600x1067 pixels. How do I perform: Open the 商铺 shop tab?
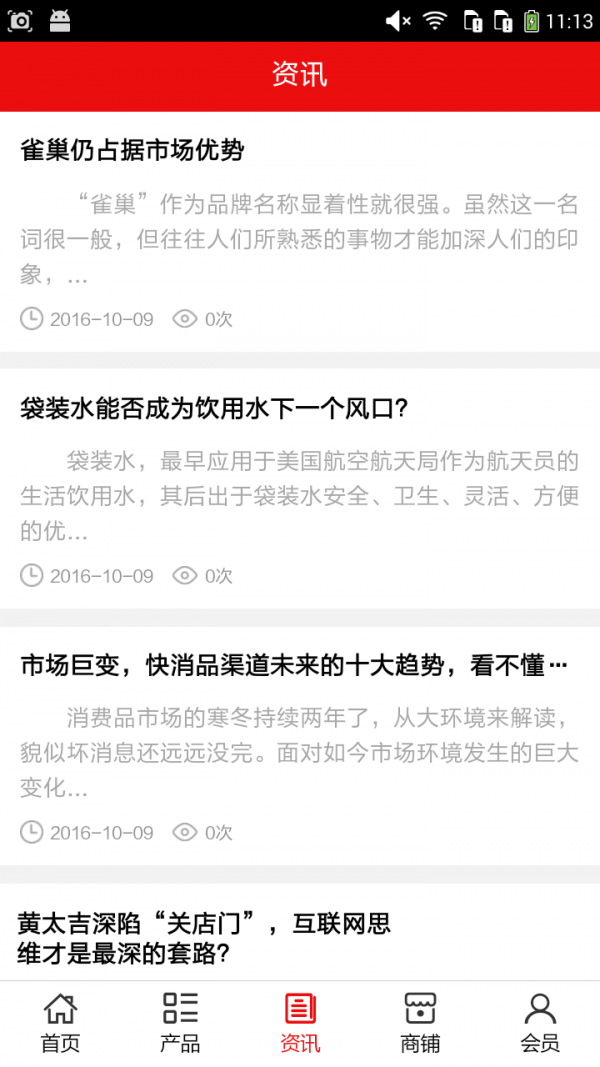click(420, 1023)
